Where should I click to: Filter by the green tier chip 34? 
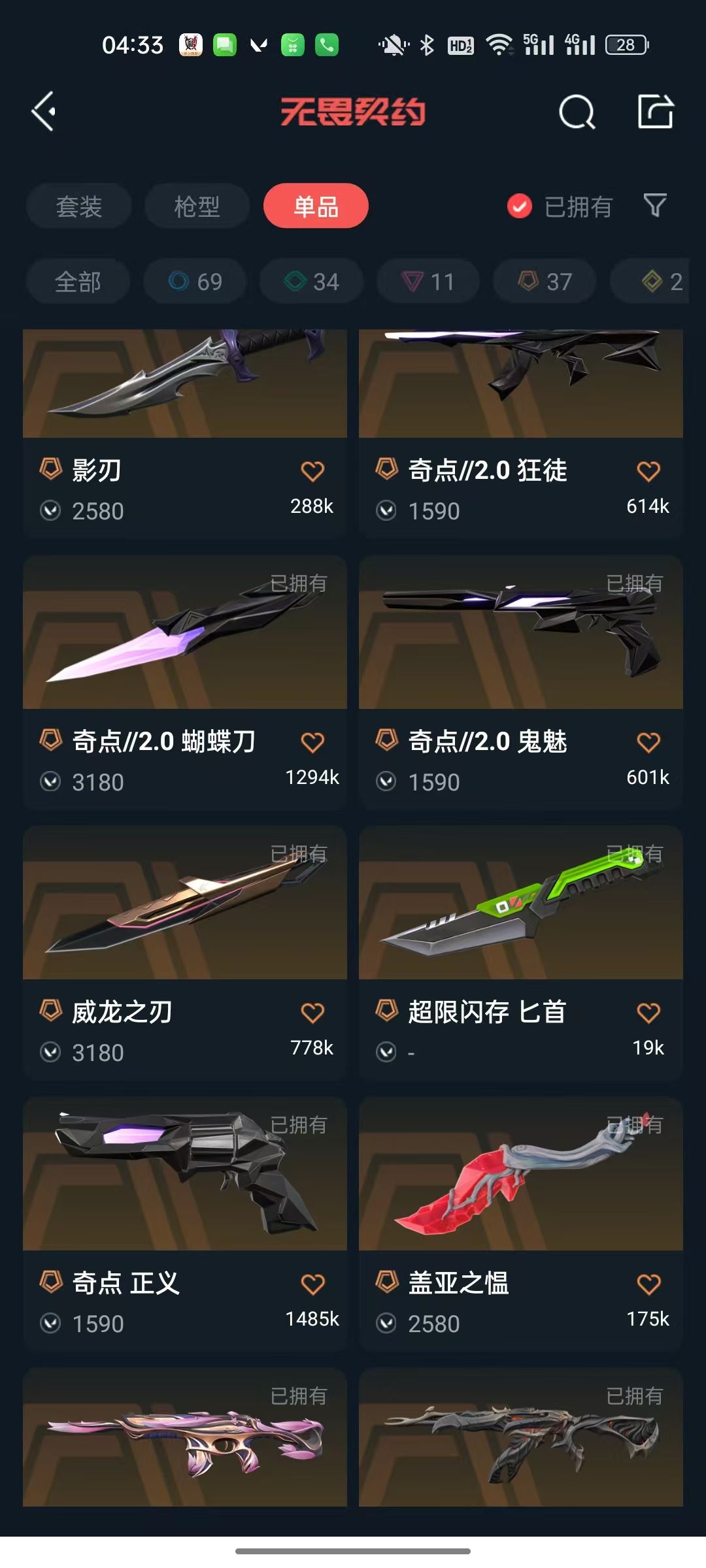[311, 282]
